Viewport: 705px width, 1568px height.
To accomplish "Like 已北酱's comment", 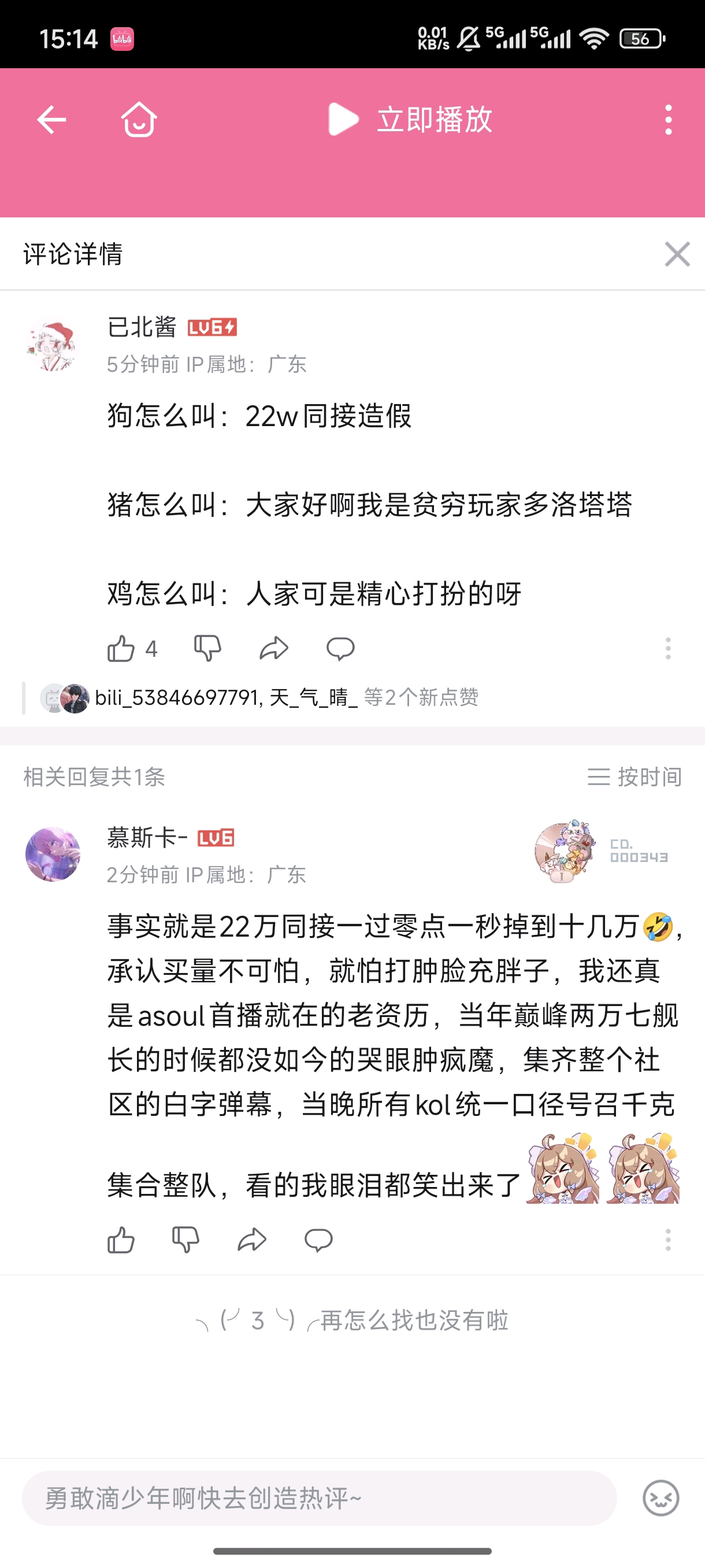I will coord(121,648).
